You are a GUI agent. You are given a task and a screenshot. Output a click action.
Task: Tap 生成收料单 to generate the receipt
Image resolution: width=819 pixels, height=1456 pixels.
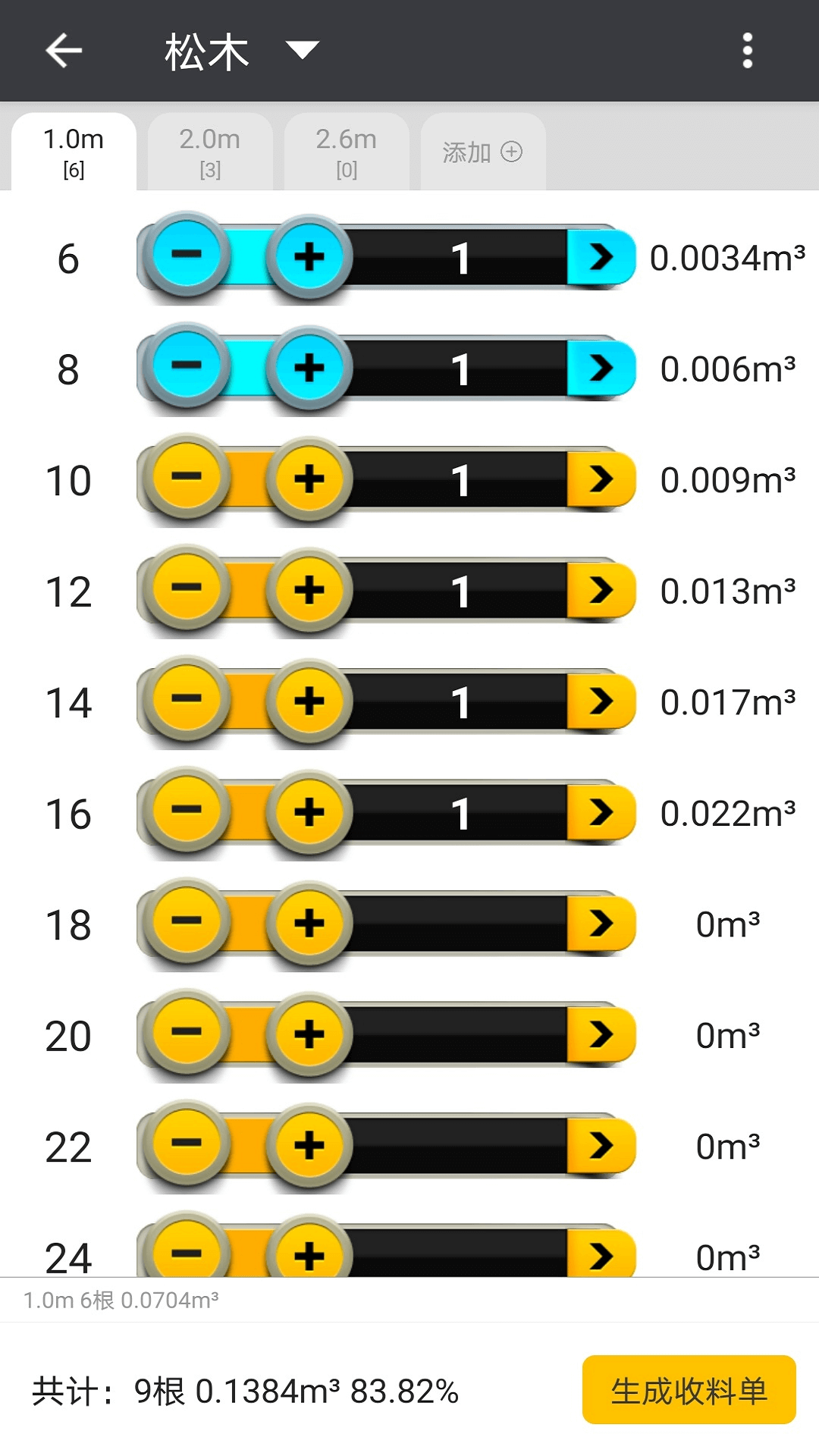click(x=689, y=1390)
